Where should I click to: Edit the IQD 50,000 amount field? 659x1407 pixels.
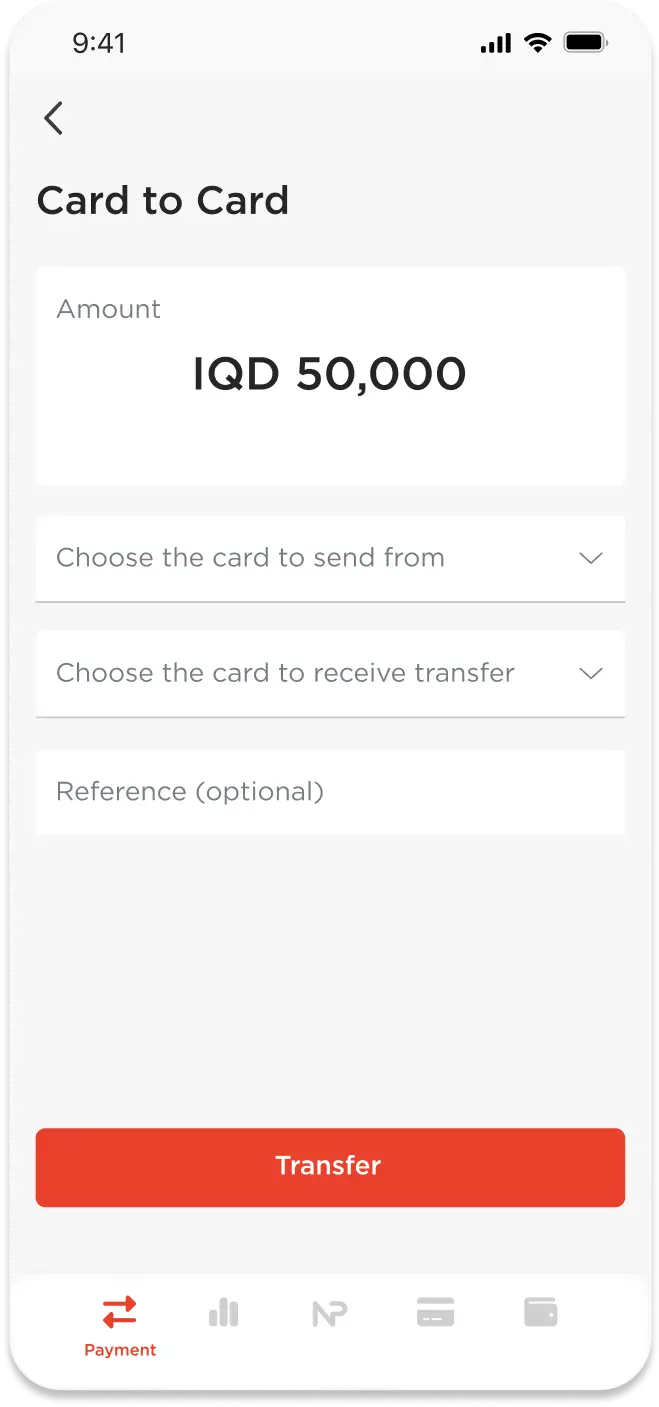(x=329, y=375)
